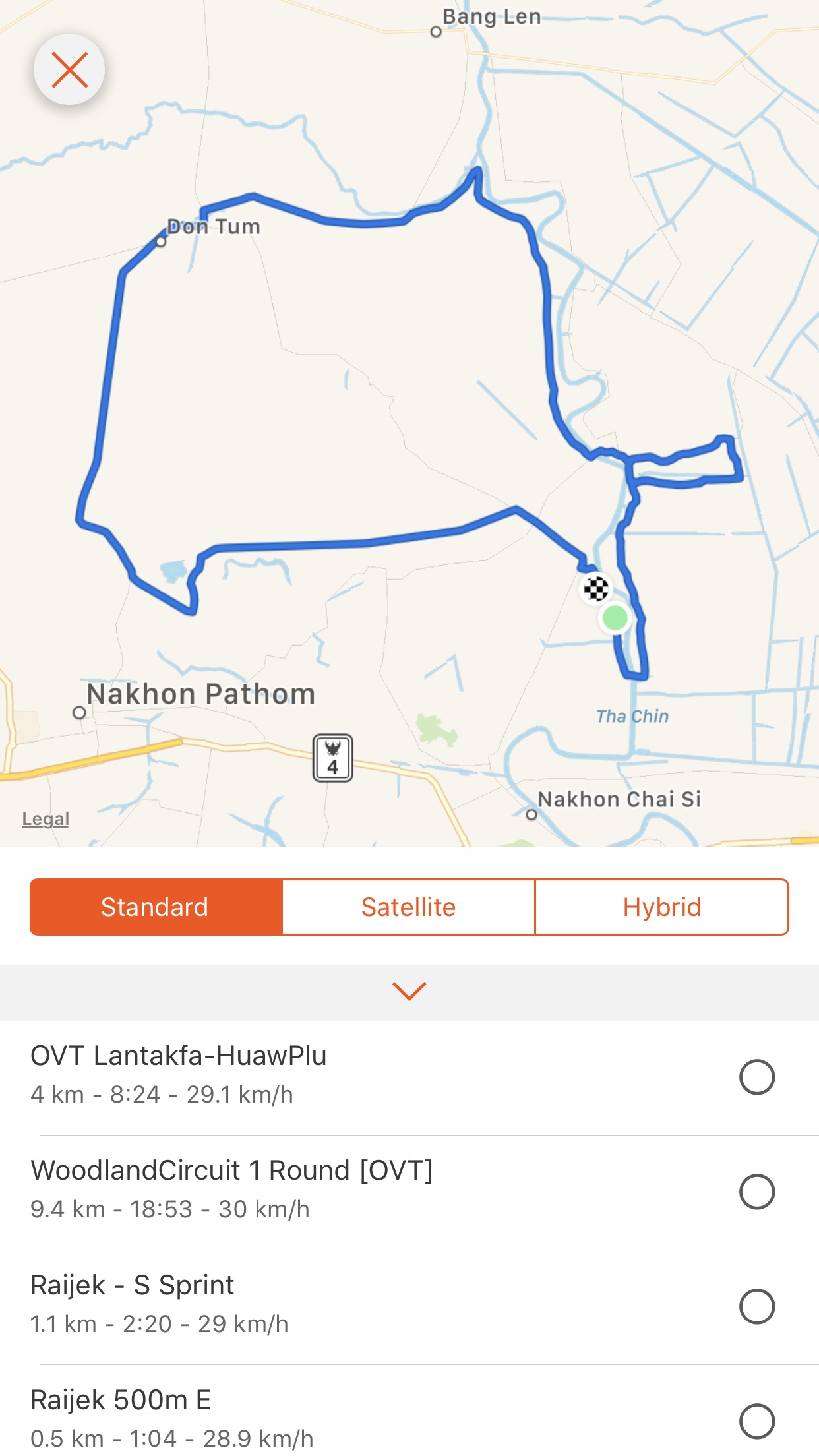
Task: Select Standard map type
Action: tap(156, 907)
